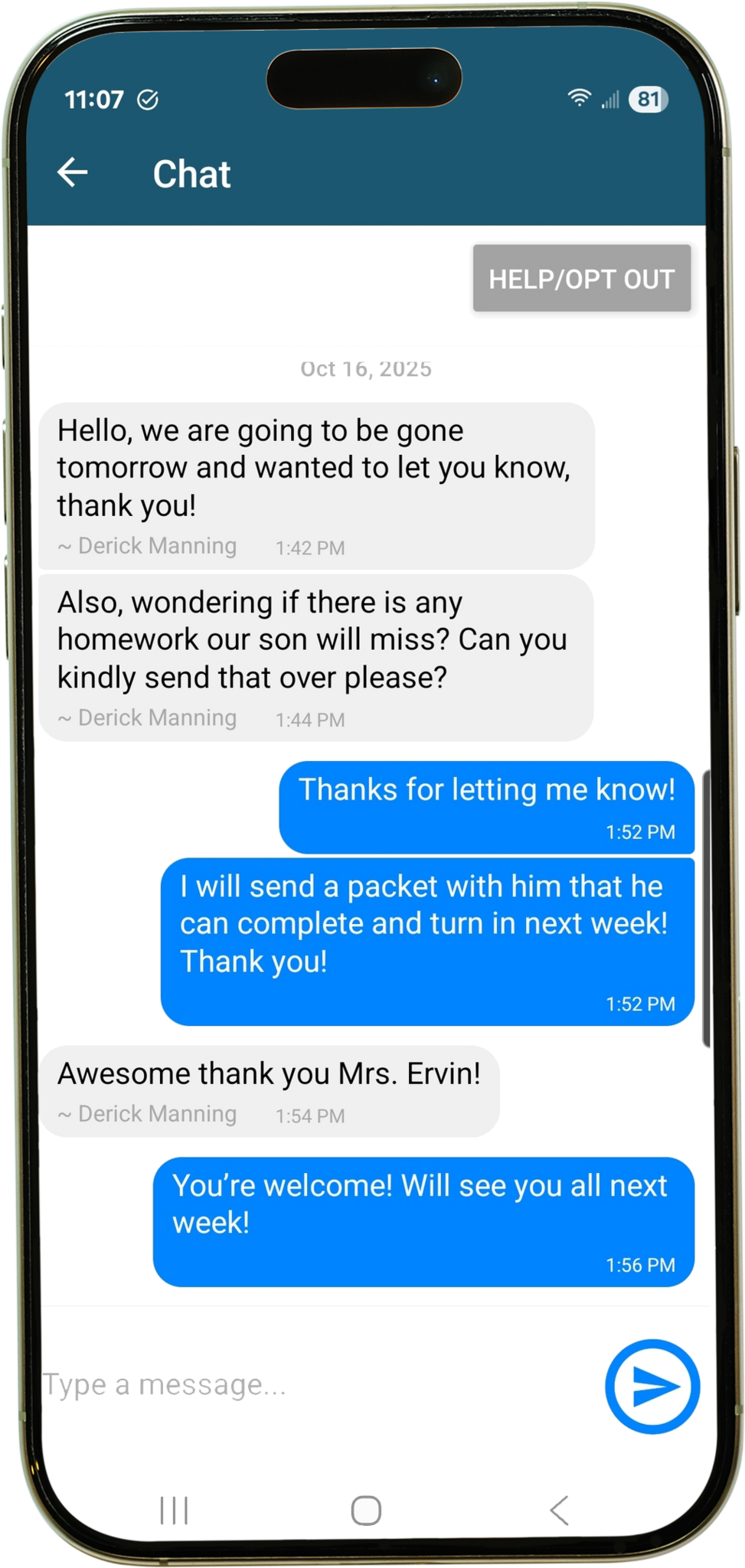Go to the home screen
This screenshot has height=1568, width=745.
pos(366,1510)
